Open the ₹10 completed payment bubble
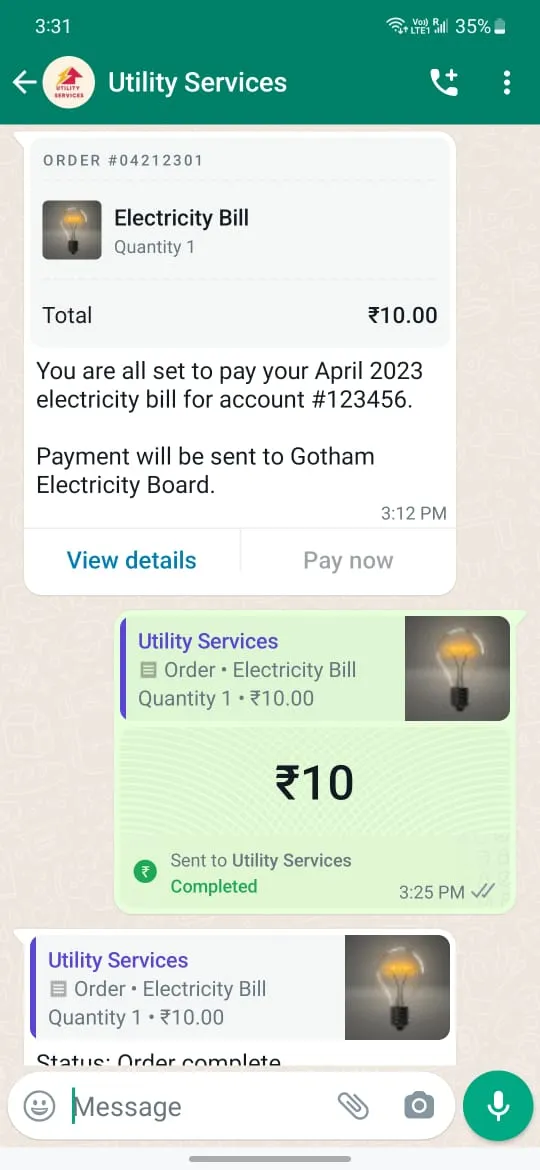The image size is (540, 1170). click(x=314, y=763)
